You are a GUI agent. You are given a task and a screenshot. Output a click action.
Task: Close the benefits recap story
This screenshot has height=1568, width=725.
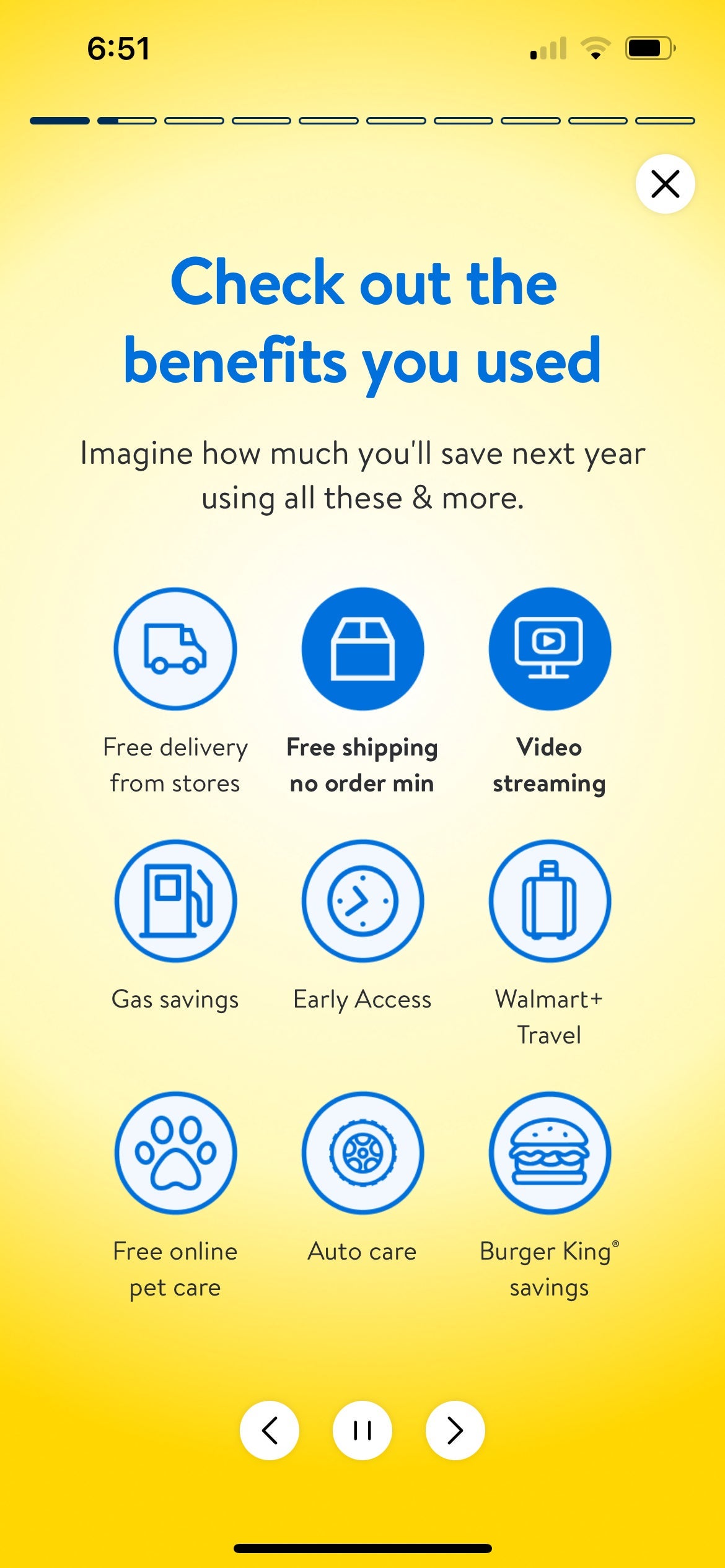[x=665, y=184]
